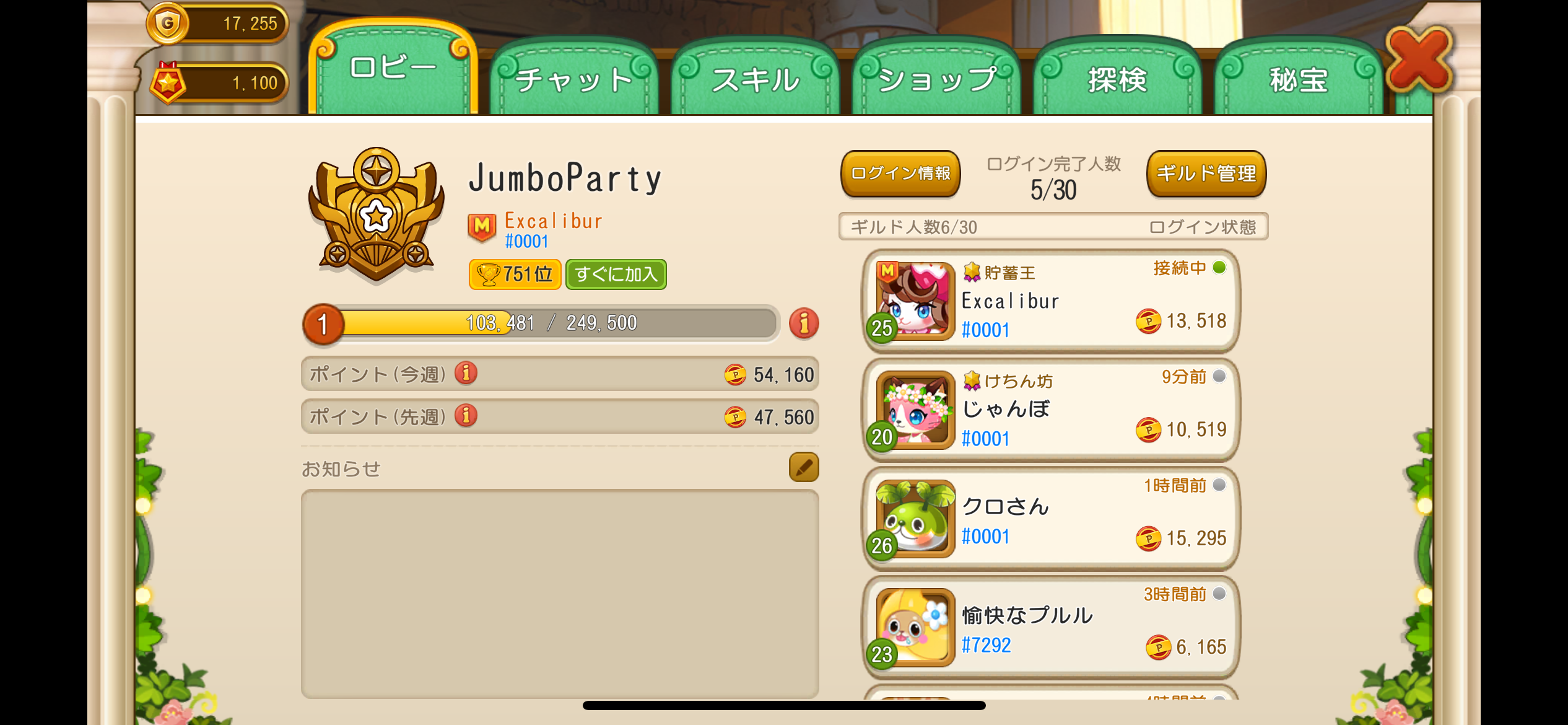Screen dimensions: 1568x725
Task: Open the 秘宝 tab
Action: point(1299,79)
